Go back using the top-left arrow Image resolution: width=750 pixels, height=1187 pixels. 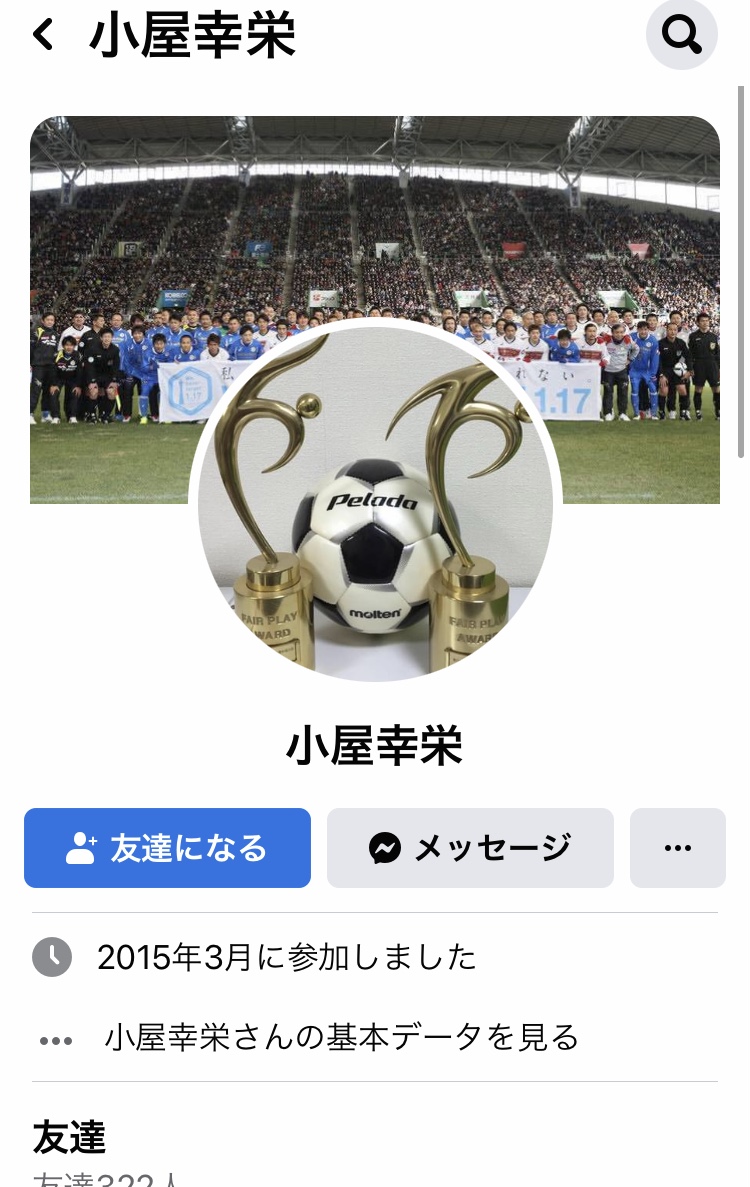(x=43, y=35)
